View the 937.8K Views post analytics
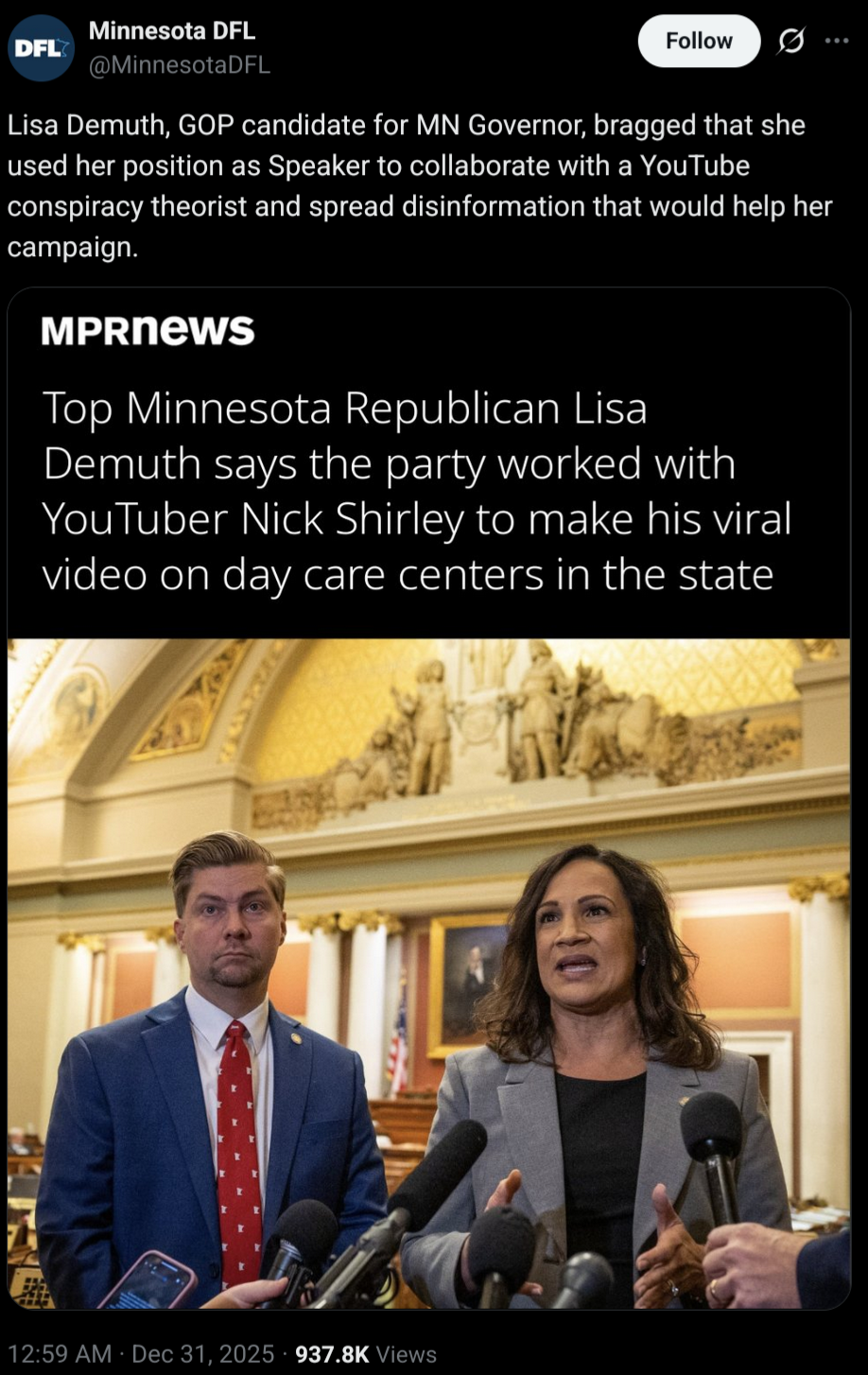Image resolution: width=868 pixels, height=1375 pixels. [x=365, y=1353]
